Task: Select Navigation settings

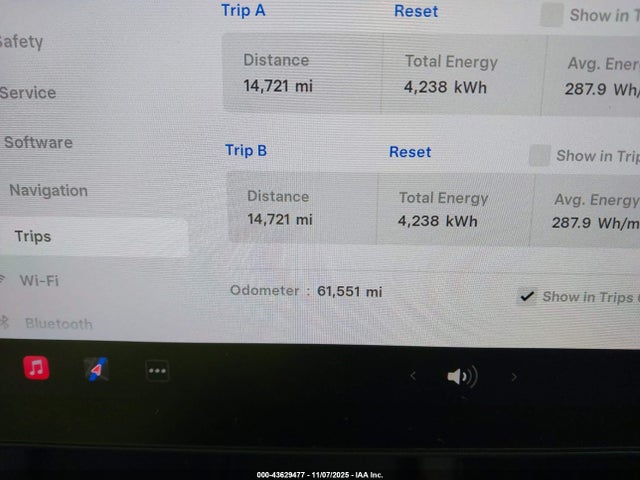Action: tap(48, 190)
